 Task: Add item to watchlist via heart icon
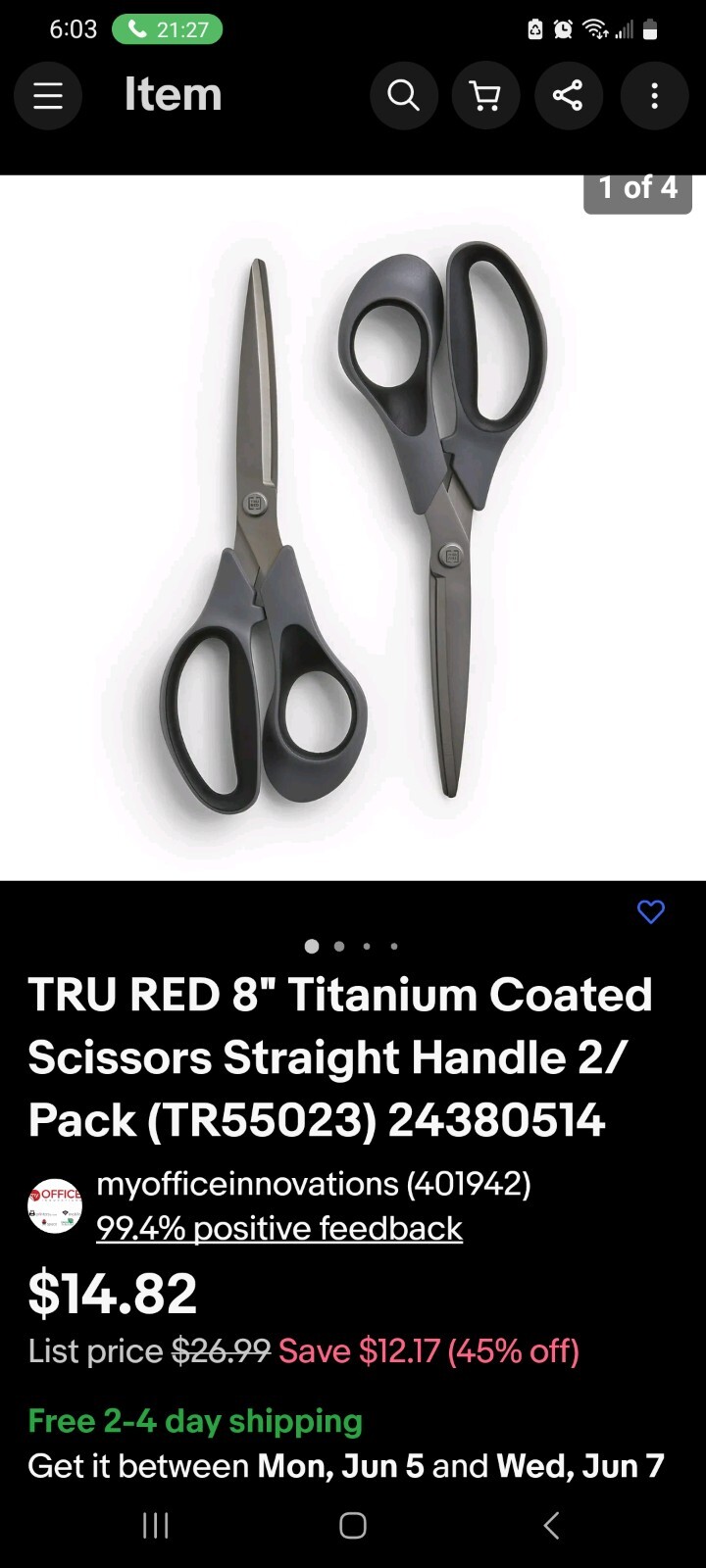[x=651, y=911]
